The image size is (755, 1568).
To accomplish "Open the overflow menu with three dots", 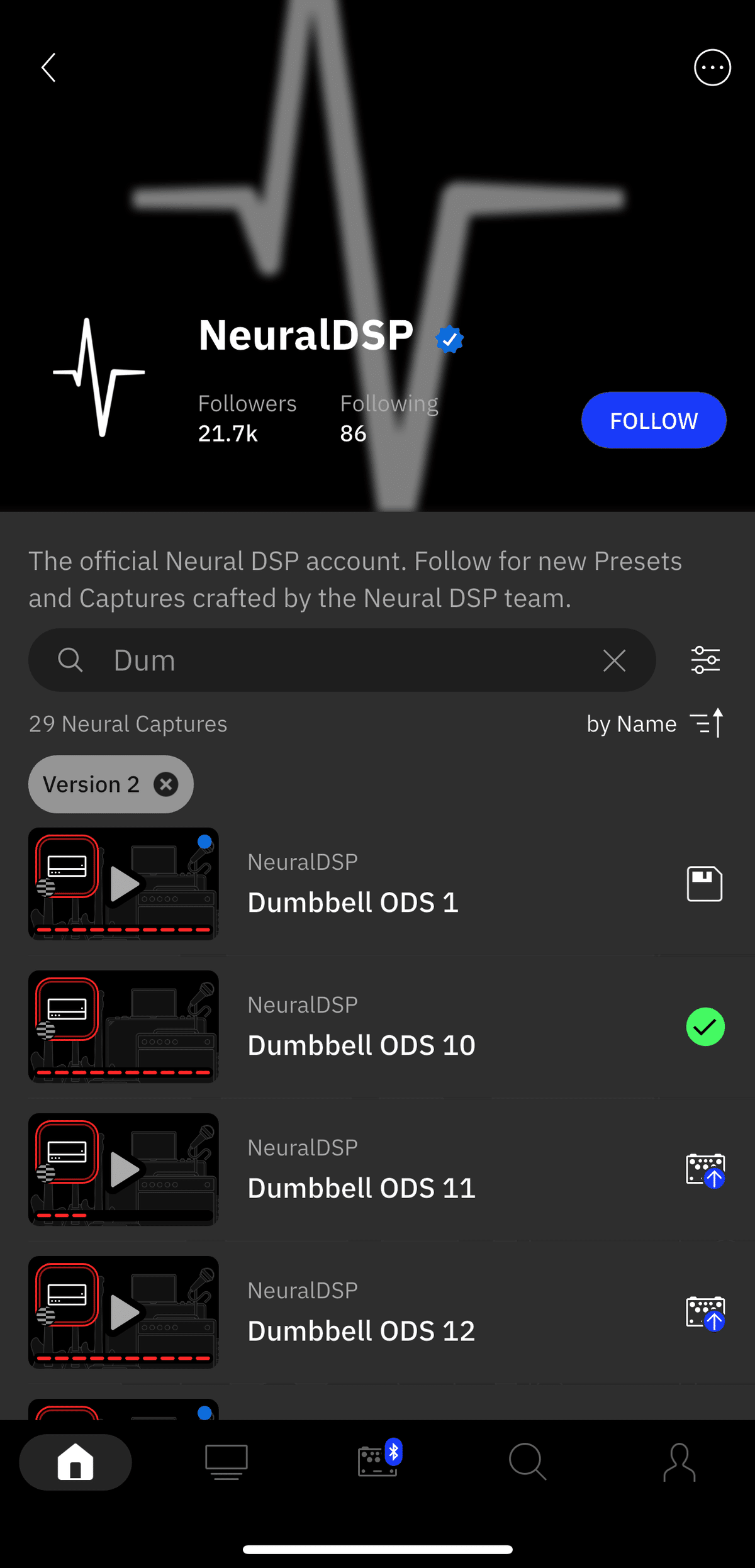I will [x=712, y=67].
